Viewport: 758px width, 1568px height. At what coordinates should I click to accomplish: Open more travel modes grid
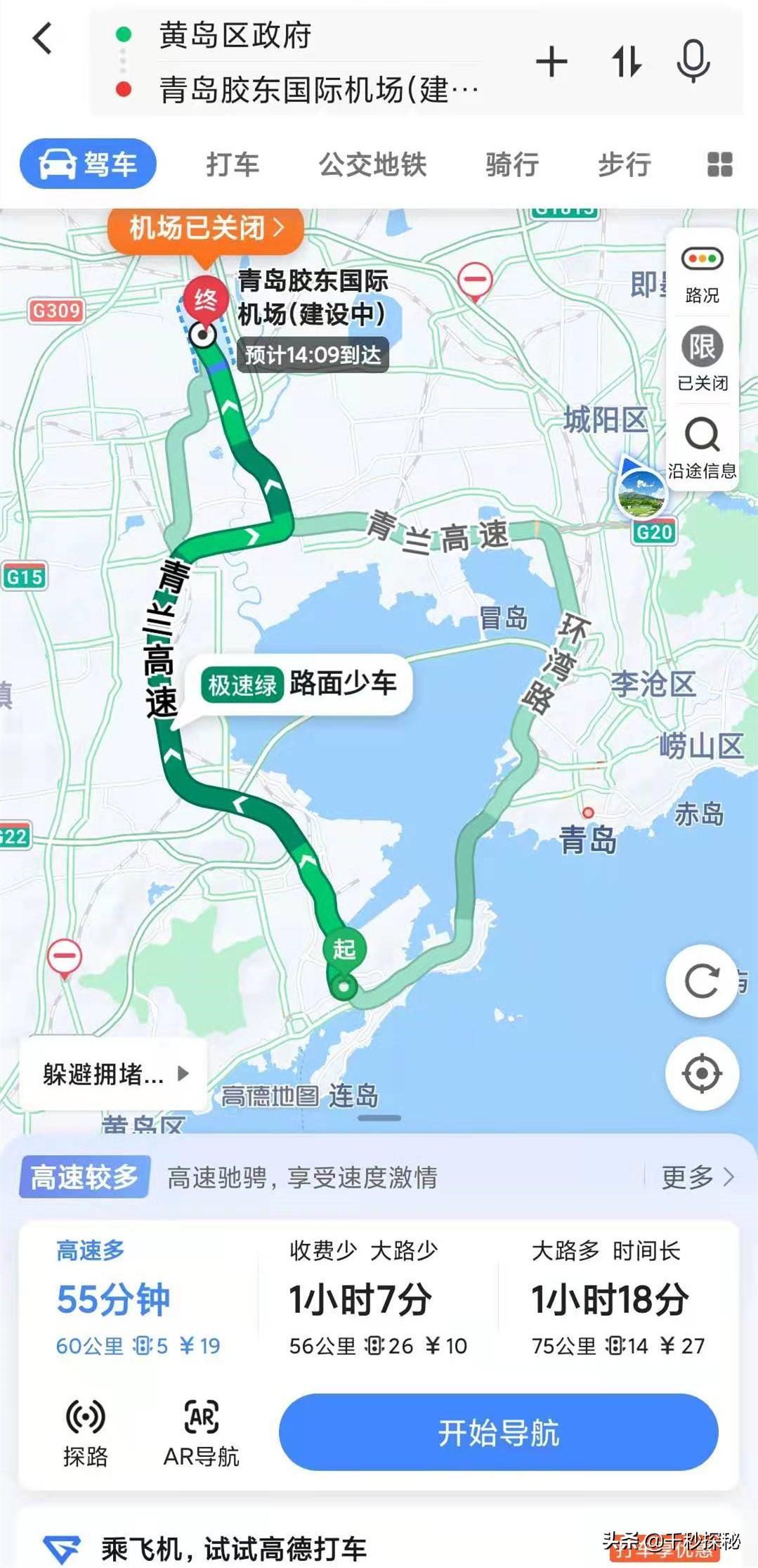coord(720,164)
